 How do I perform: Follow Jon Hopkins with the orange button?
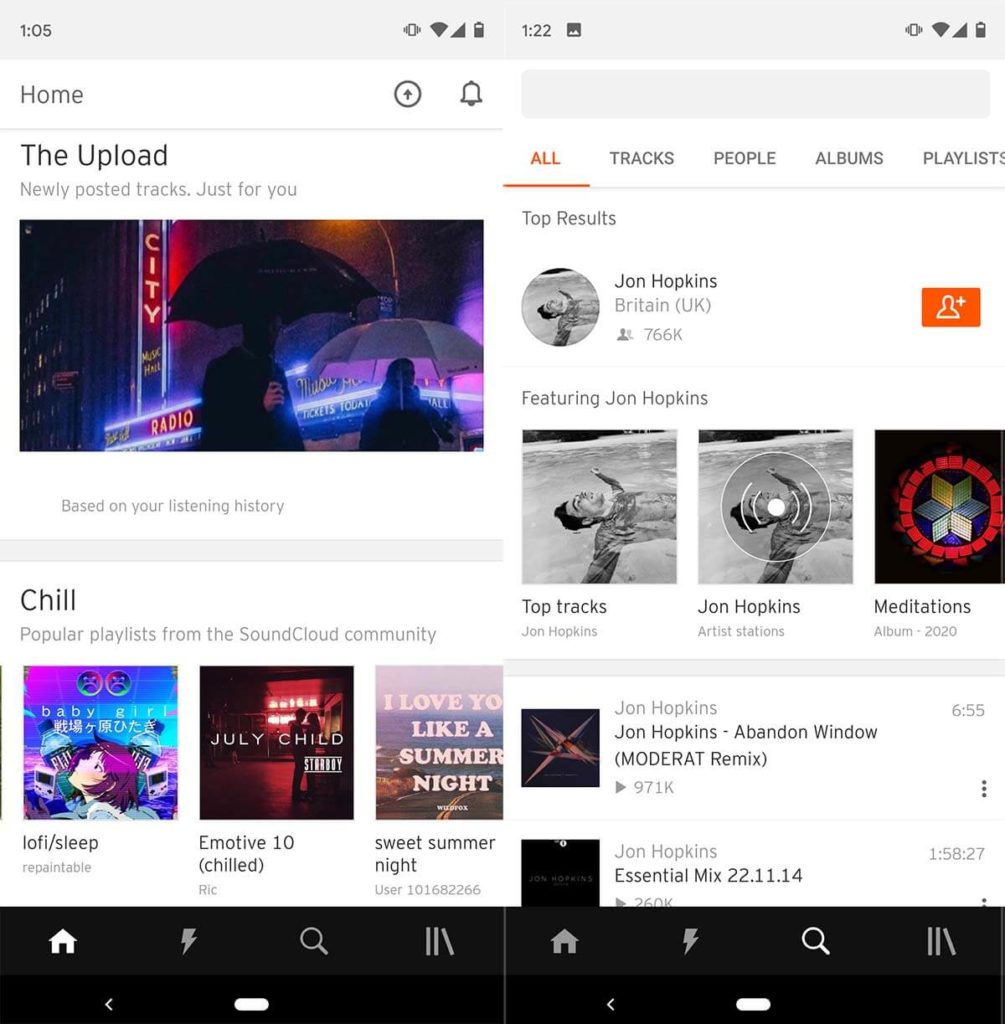click(950, 307)
